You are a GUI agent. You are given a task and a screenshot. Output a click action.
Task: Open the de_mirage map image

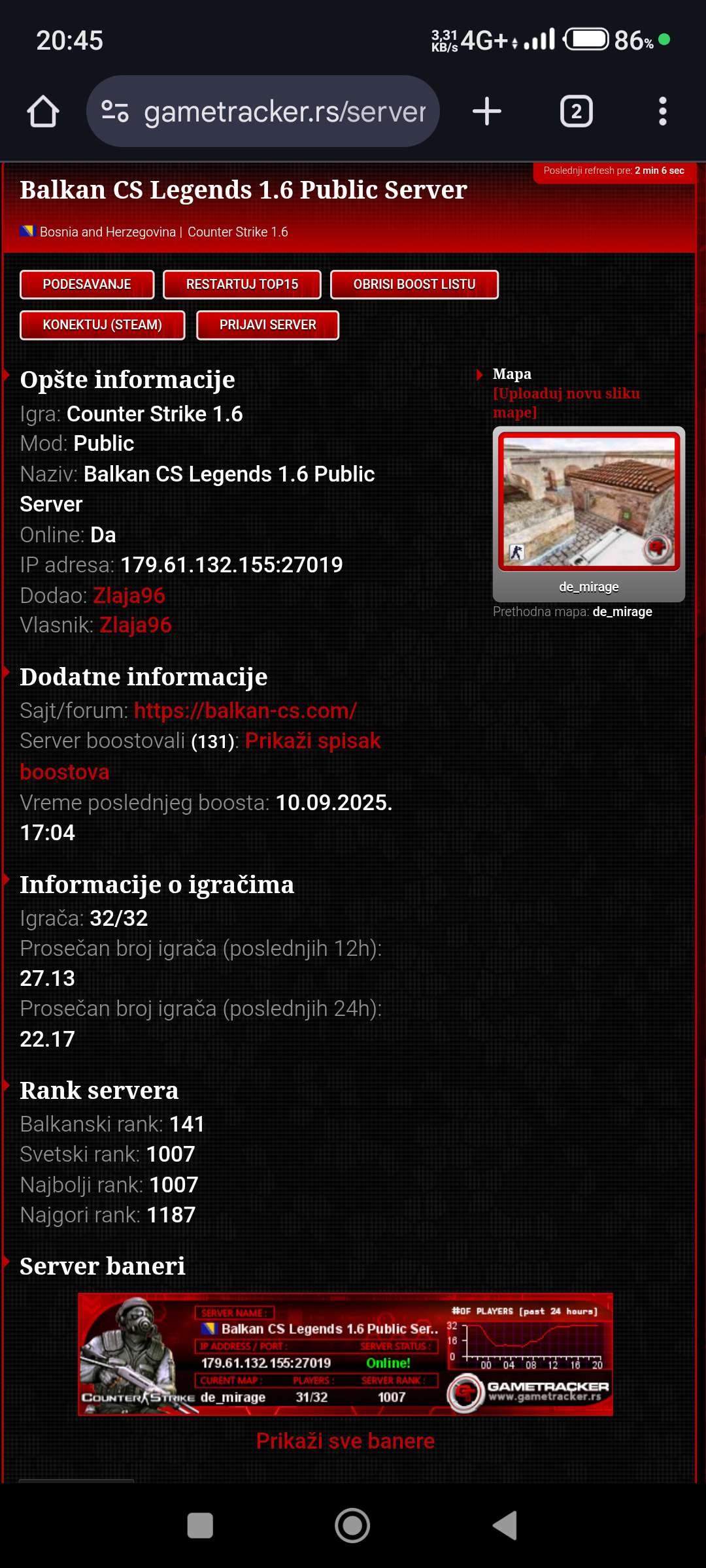pyautogui.click(x=588, y=501)
